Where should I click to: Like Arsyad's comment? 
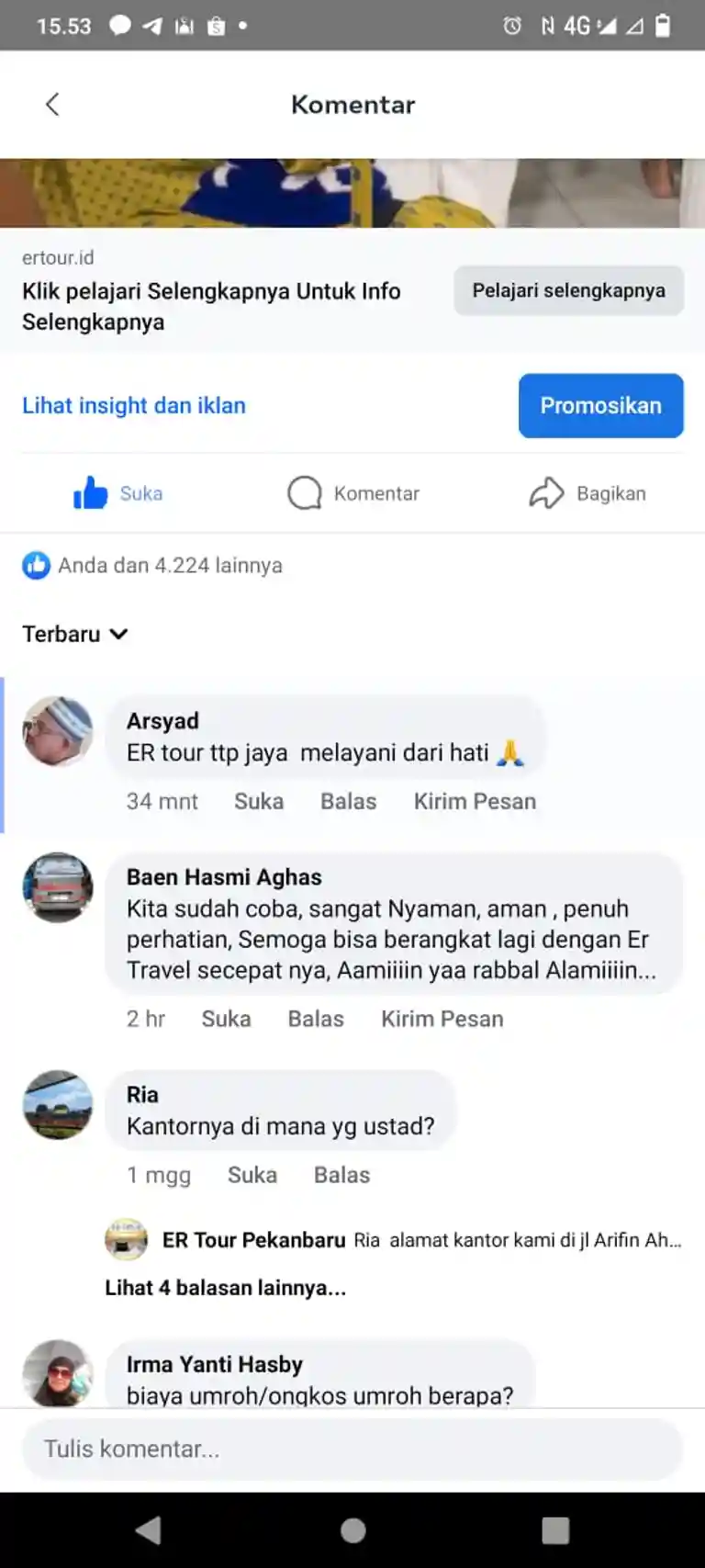pyautogui.click(x=259, y=801)
